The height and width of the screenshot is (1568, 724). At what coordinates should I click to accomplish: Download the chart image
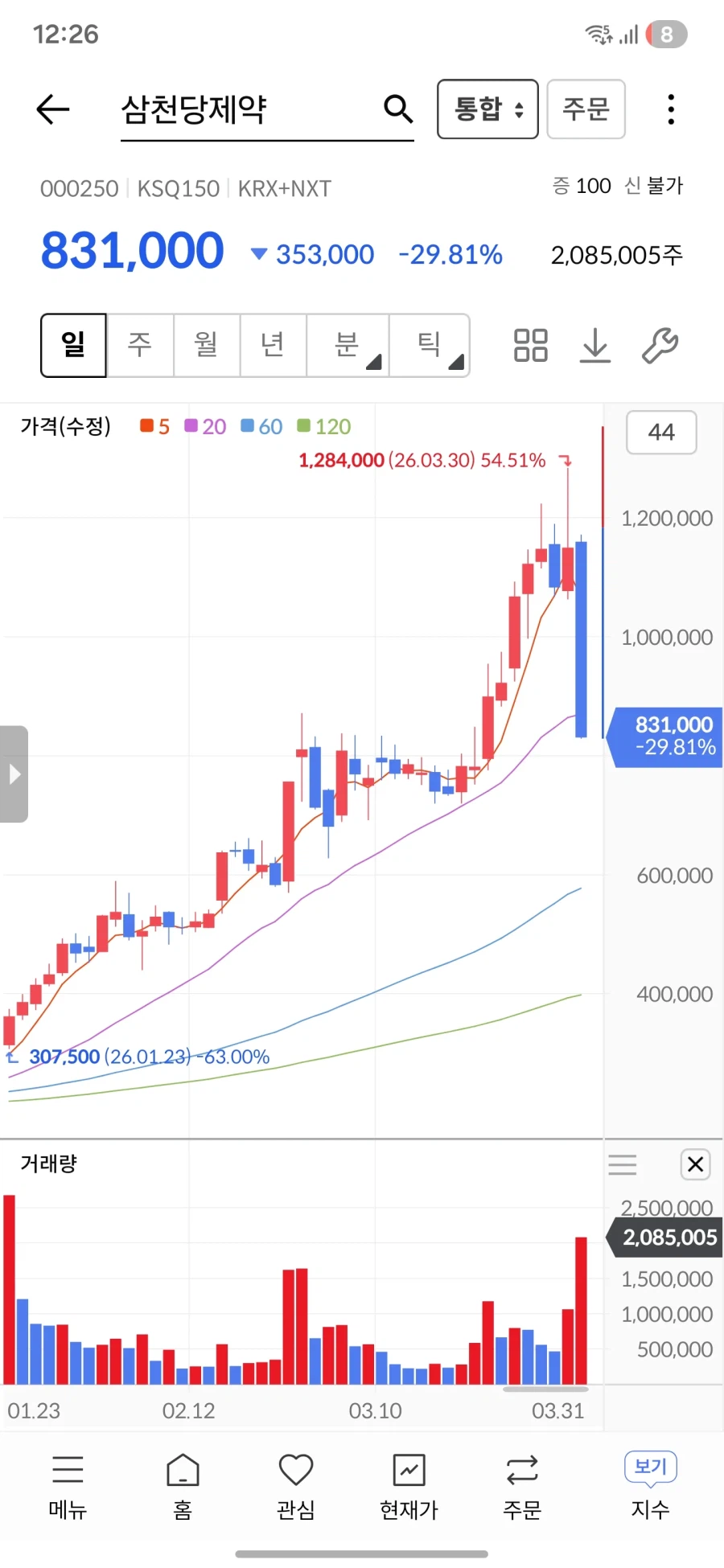594,345
